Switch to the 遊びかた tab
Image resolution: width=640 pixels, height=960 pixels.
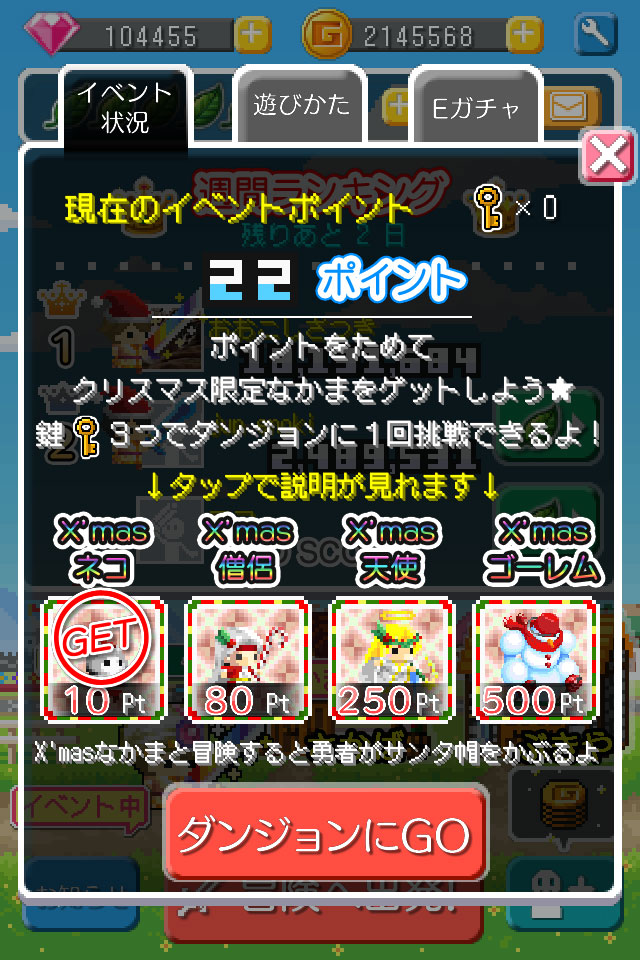click(x=300, y=103)
